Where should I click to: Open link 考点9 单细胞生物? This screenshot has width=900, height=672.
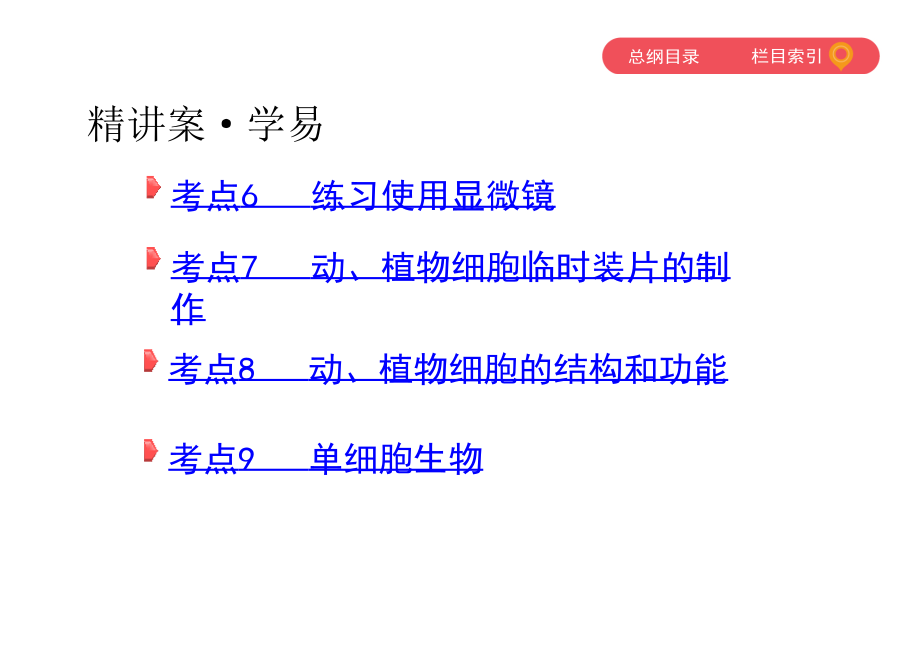click(325, 458)
